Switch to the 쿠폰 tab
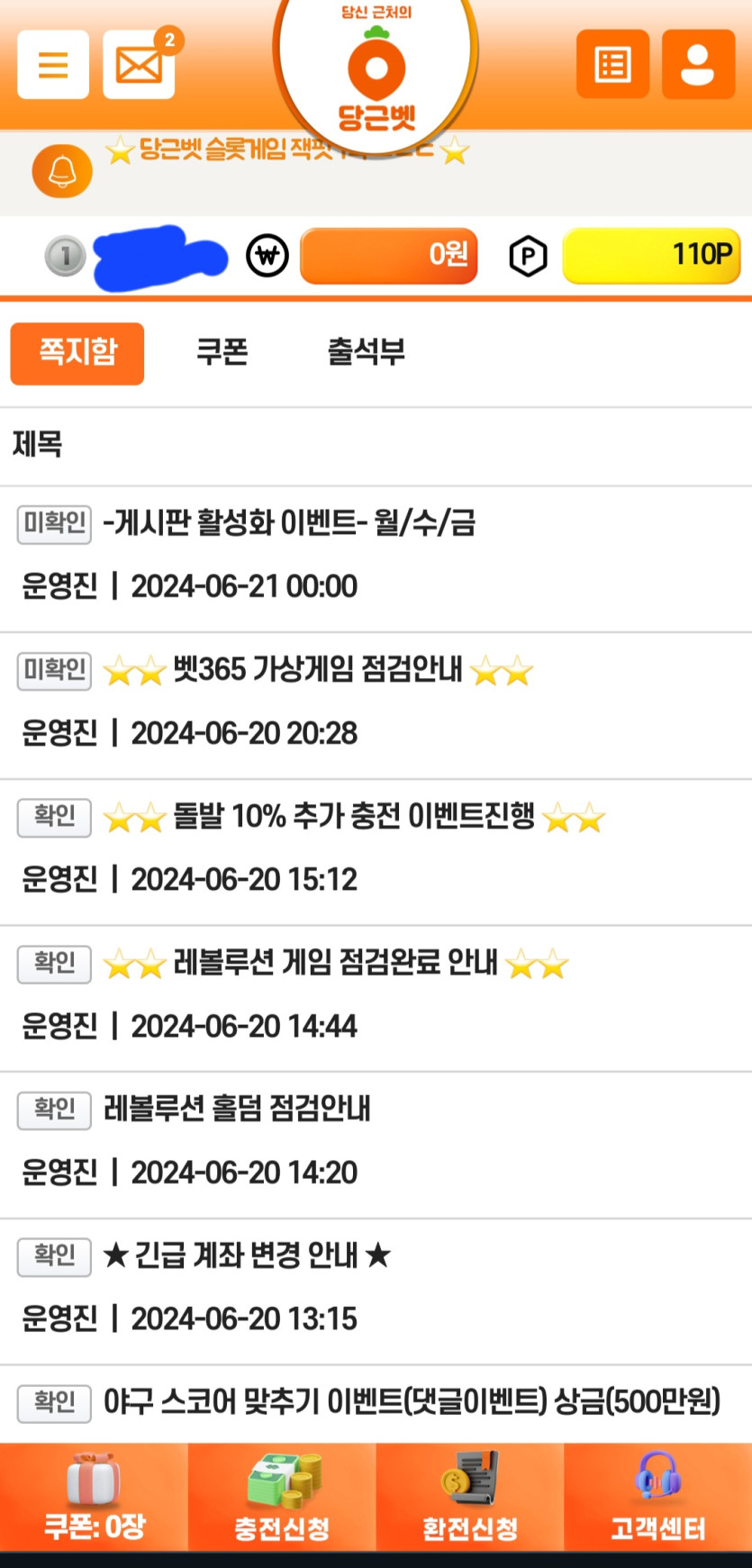This screenshot has width=752, height=1568. pyautogui.click(x=222, y=352)
